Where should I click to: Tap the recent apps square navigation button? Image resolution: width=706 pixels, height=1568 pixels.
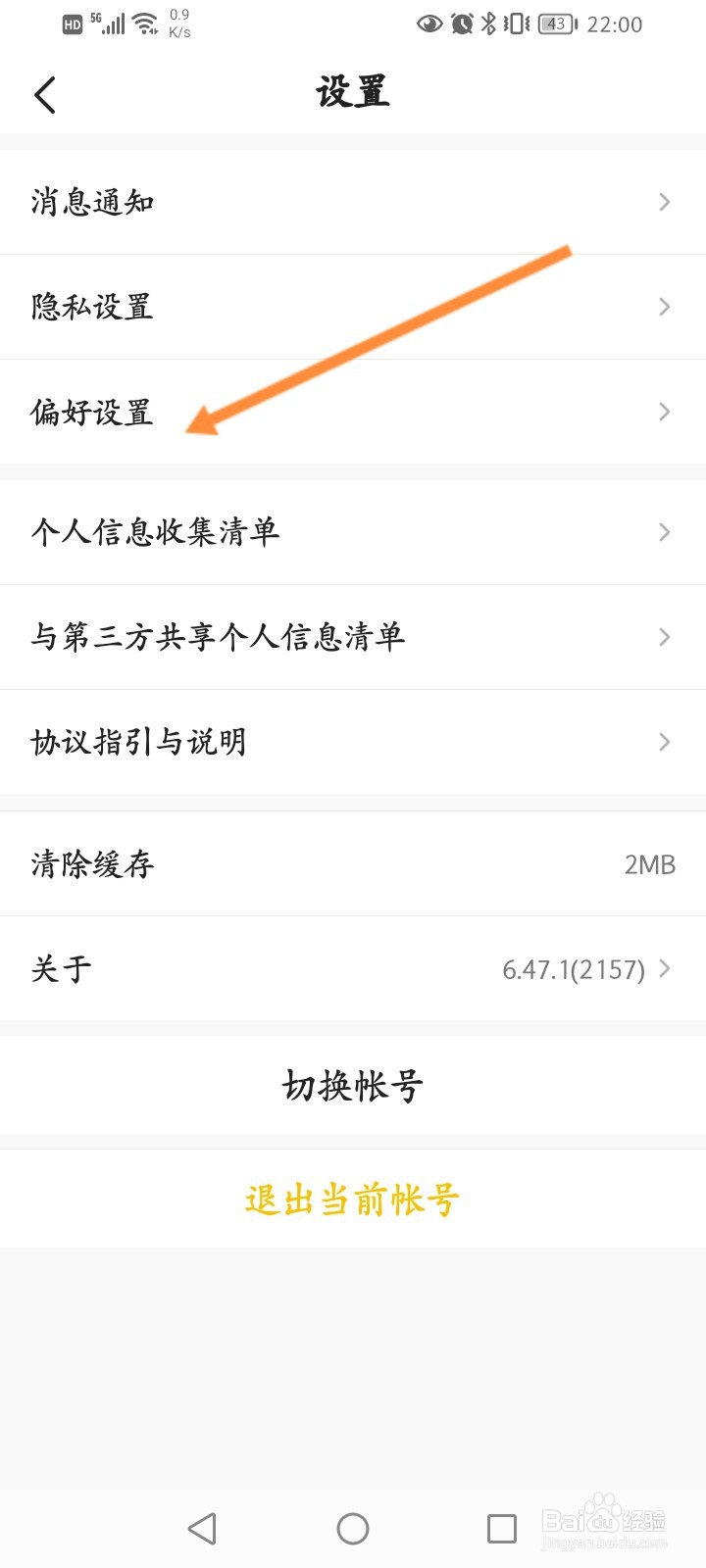click(502, 1527)
